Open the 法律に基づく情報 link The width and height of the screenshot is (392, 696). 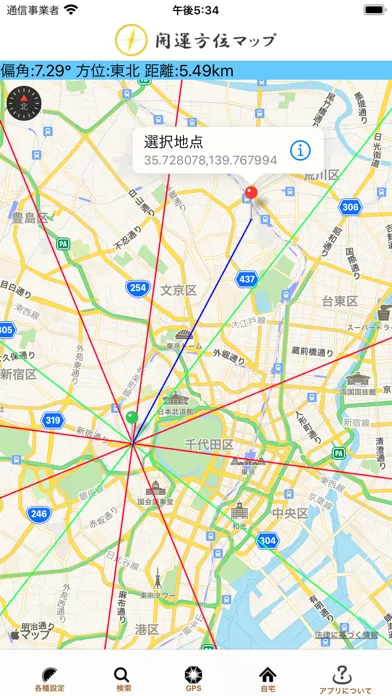pyautogui.click(x=346, y=635)
